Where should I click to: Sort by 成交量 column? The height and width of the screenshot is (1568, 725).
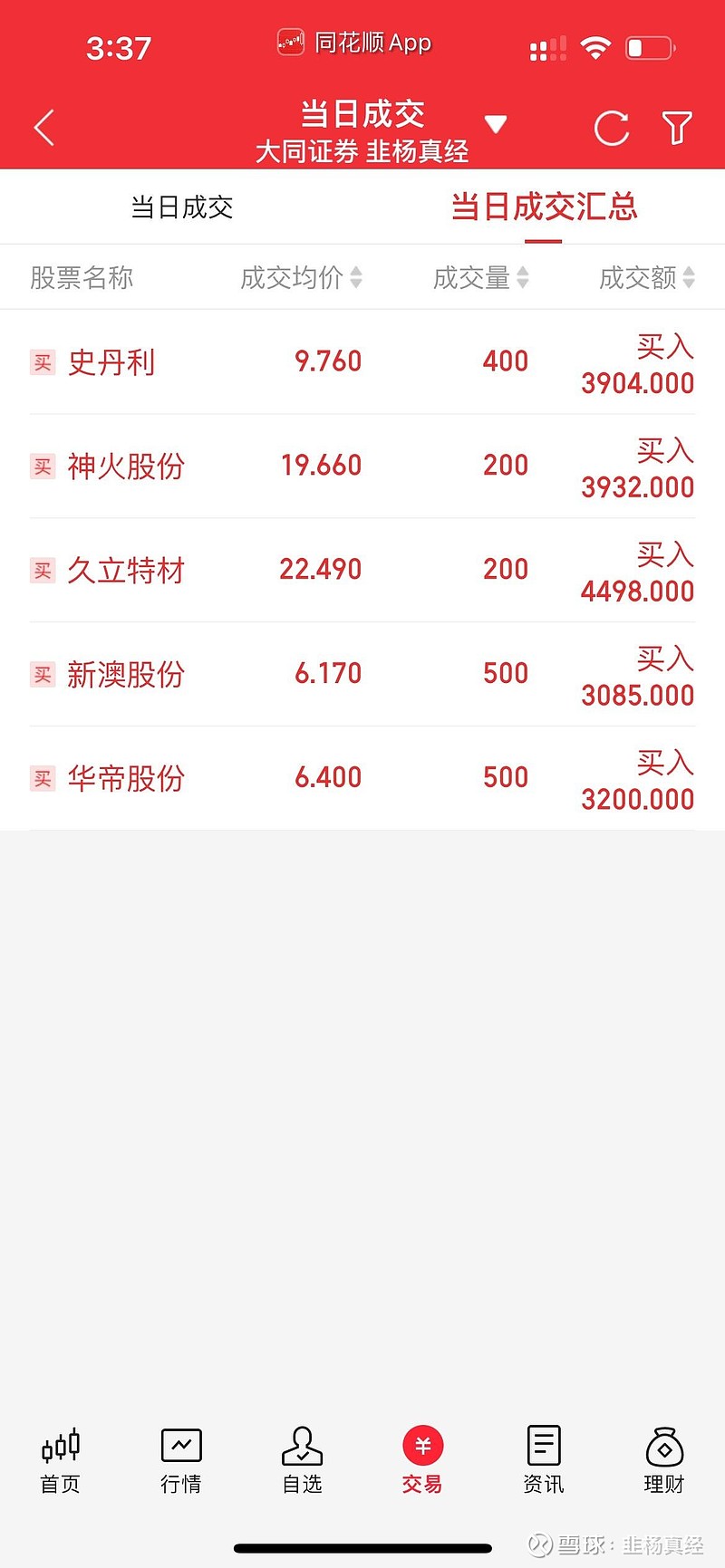pyautogui.click(x=480, y=277)
